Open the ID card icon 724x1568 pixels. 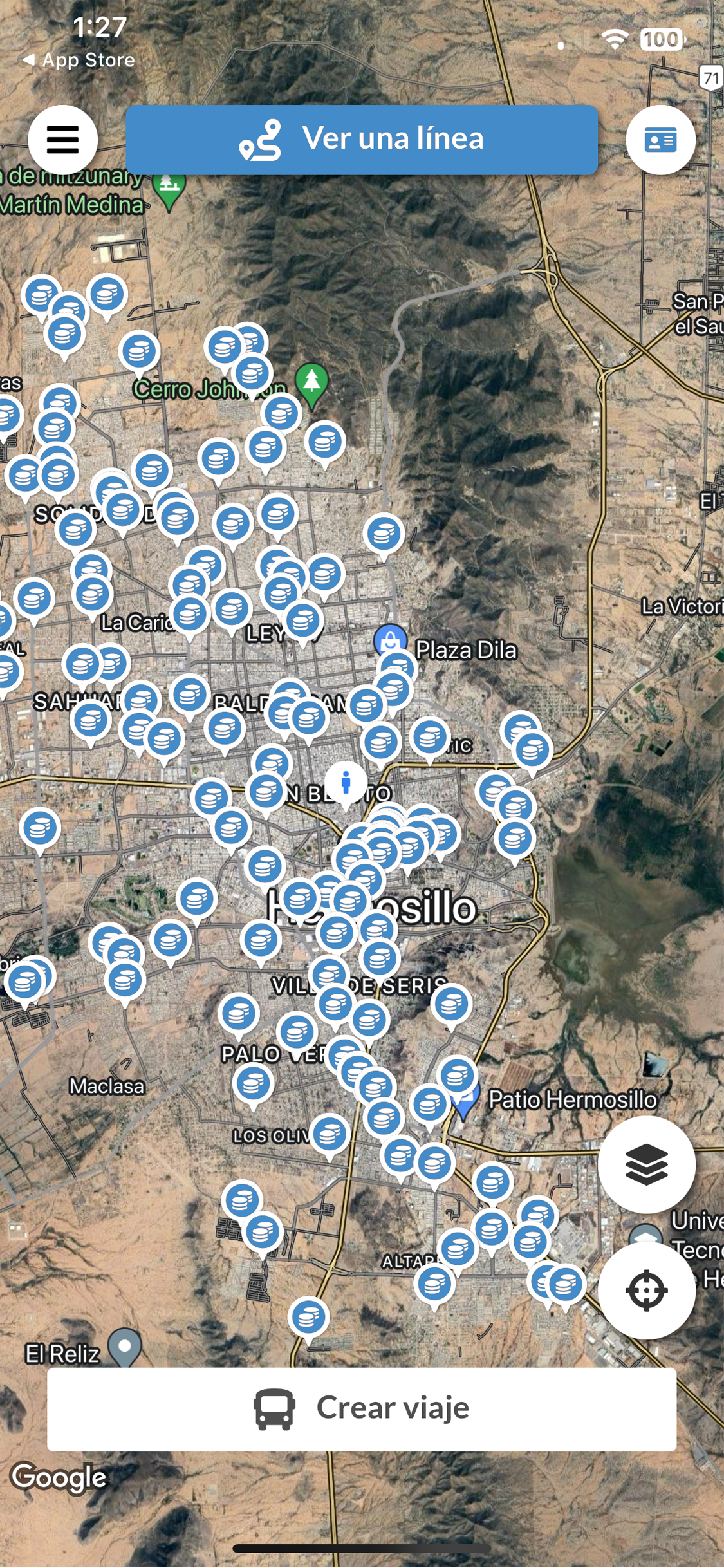(x=660, y=140)
